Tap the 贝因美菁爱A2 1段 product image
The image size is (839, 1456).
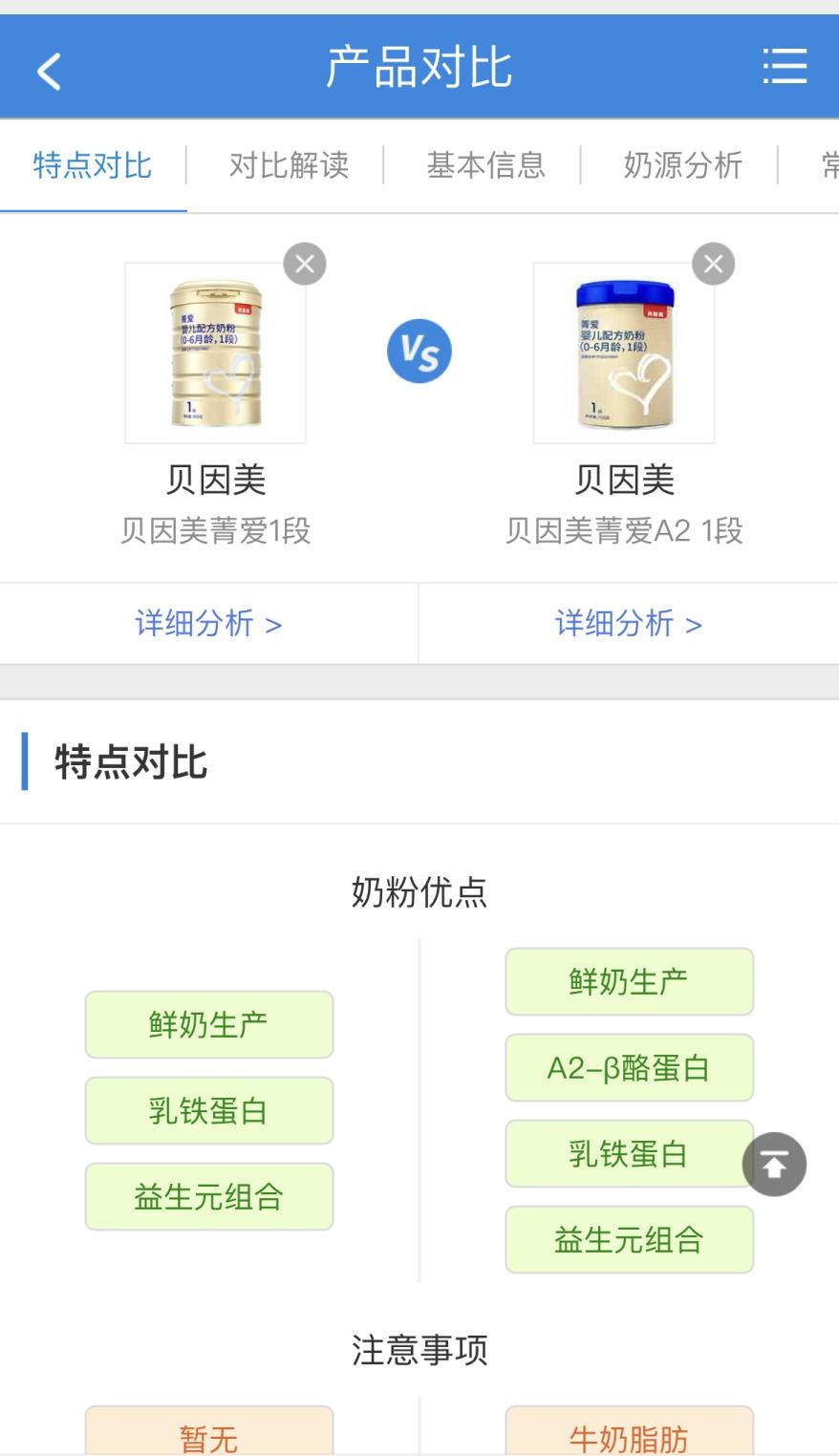point(624,353)
